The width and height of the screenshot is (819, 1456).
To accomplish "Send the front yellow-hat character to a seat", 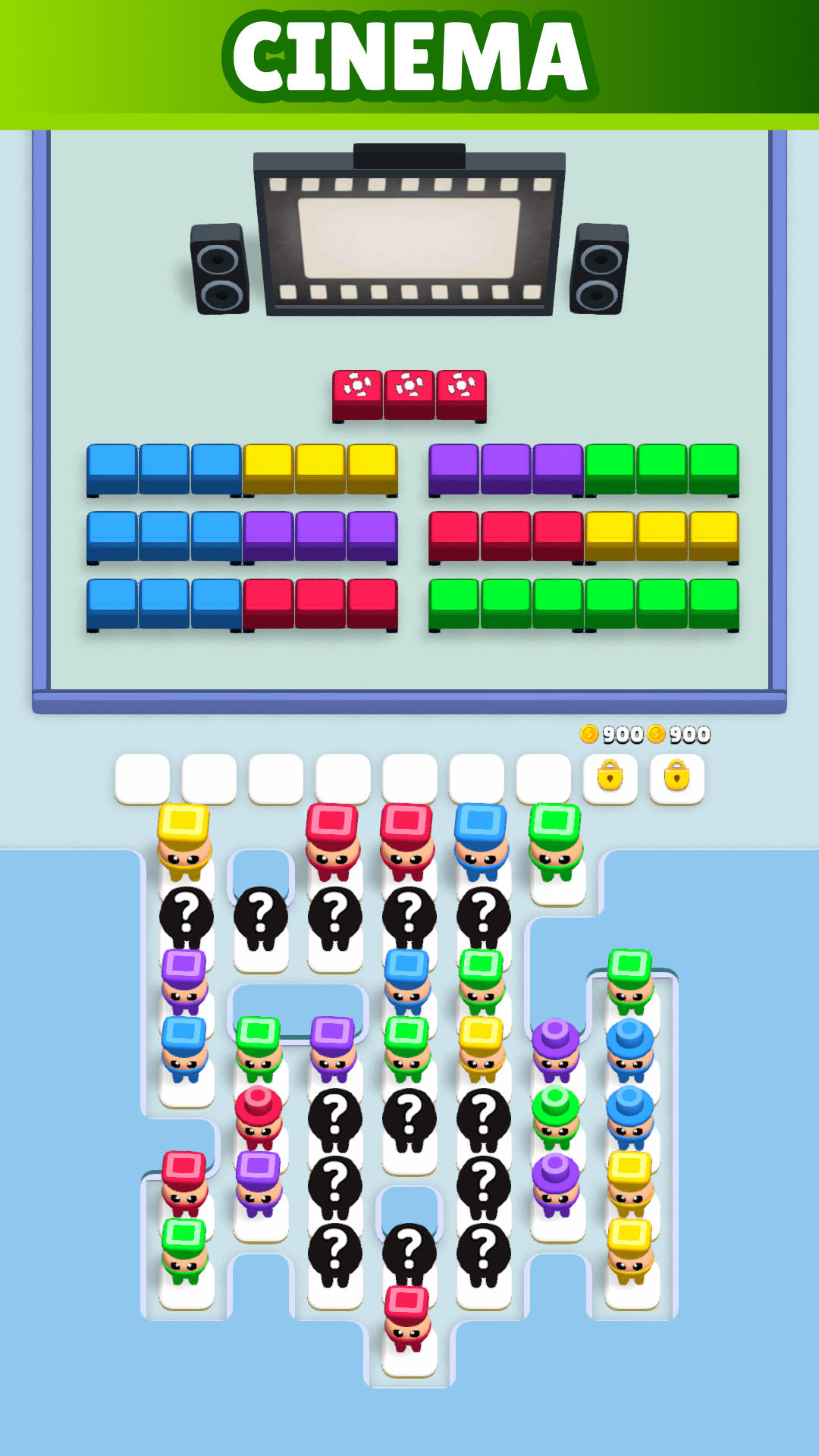I will pos(184,842).
